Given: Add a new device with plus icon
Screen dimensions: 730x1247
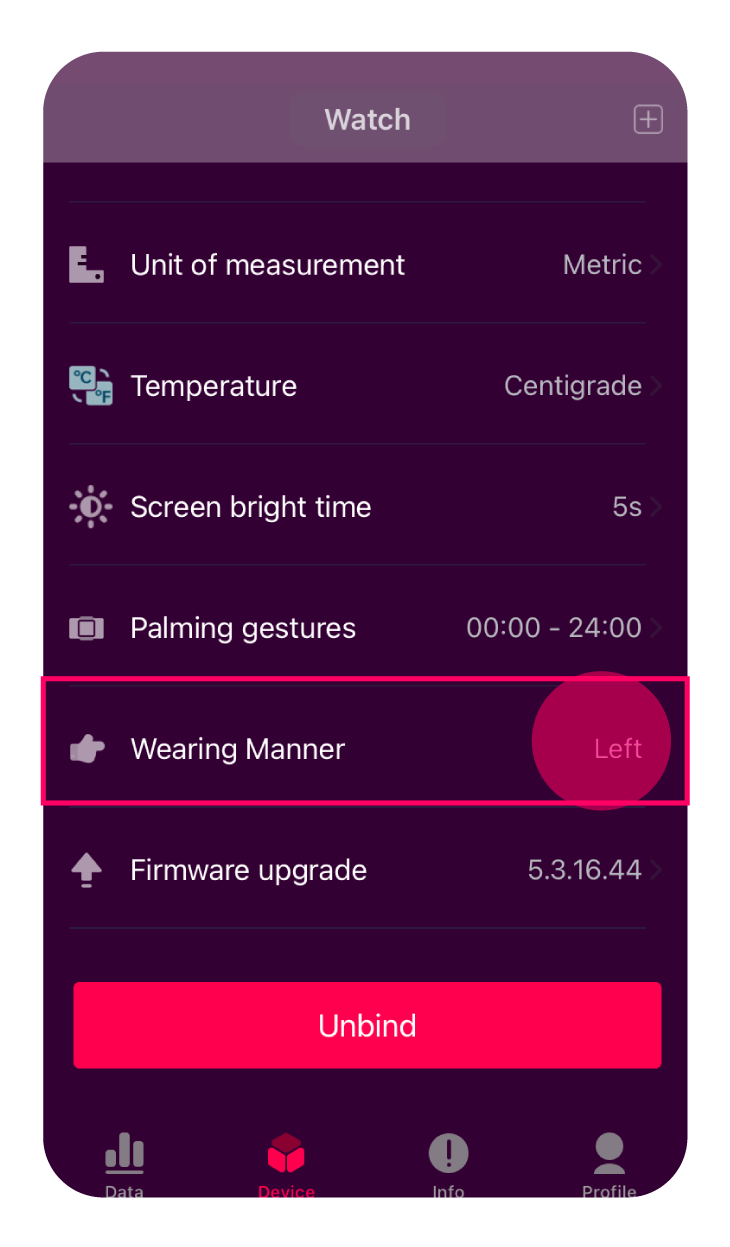Looking at the screenshot, I should click(x=648, y=120).
